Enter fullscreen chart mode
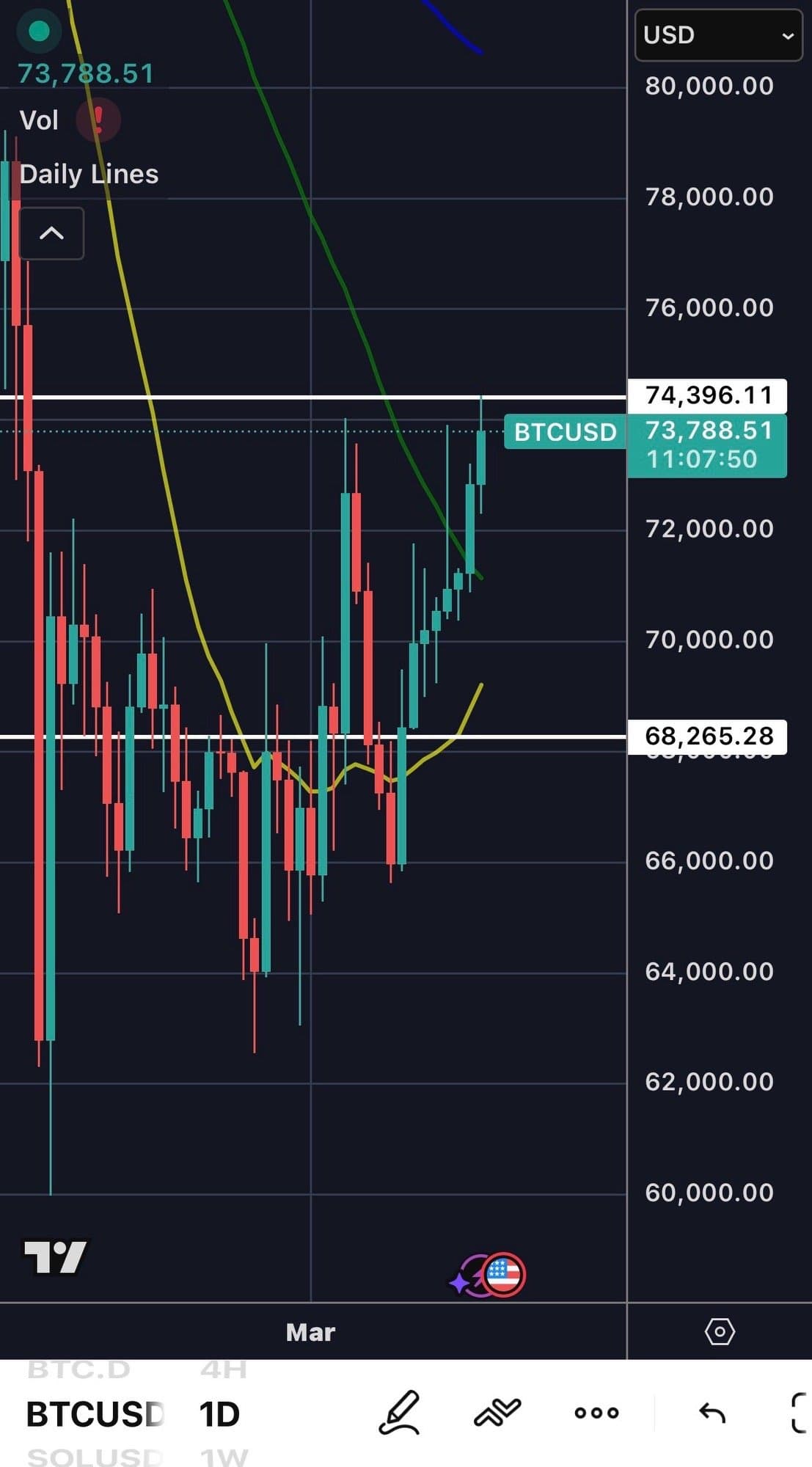 [800, 1413]
